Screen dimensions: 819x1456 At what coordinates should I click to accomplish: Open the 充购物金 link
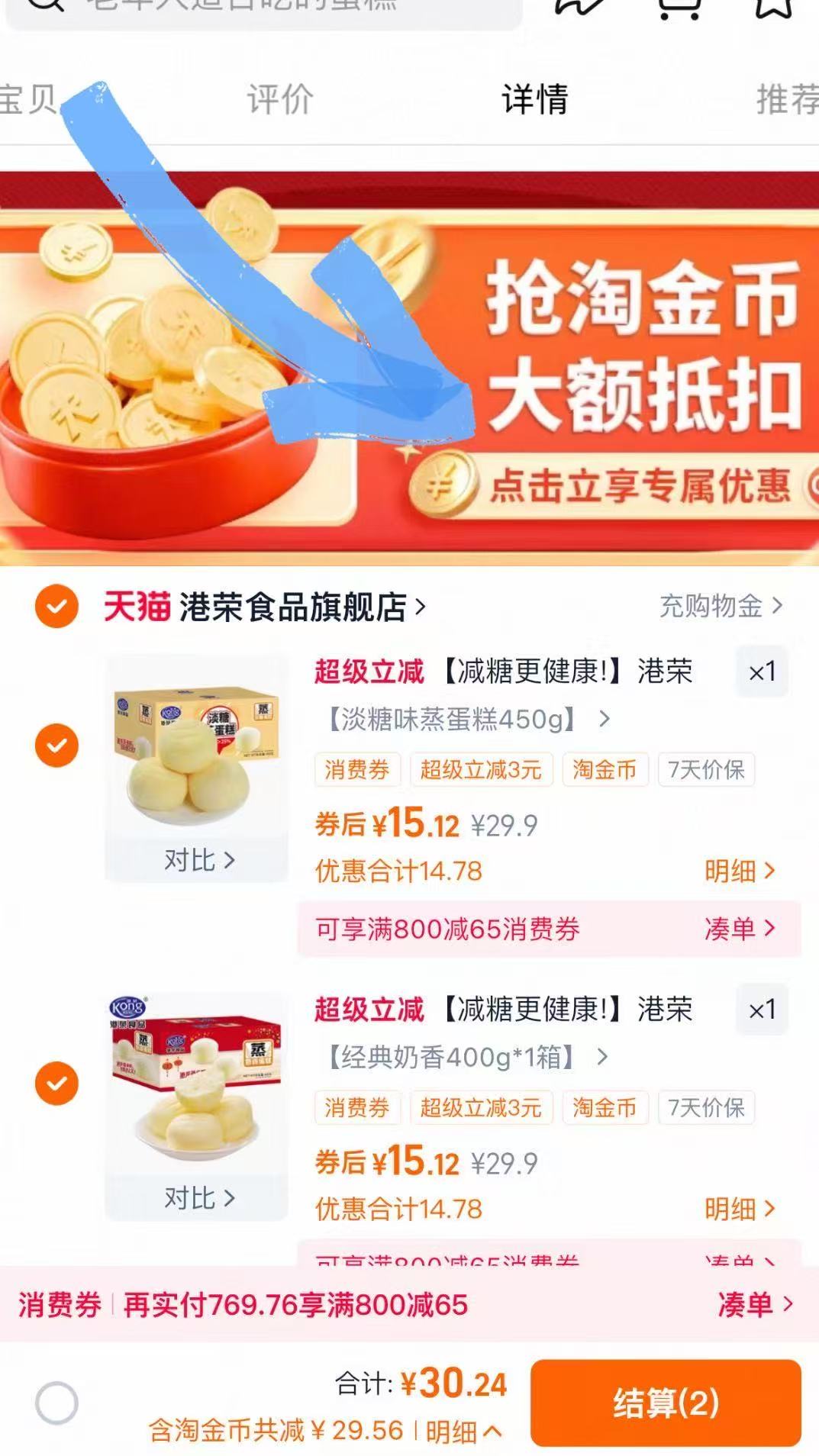tap(711, 605)
